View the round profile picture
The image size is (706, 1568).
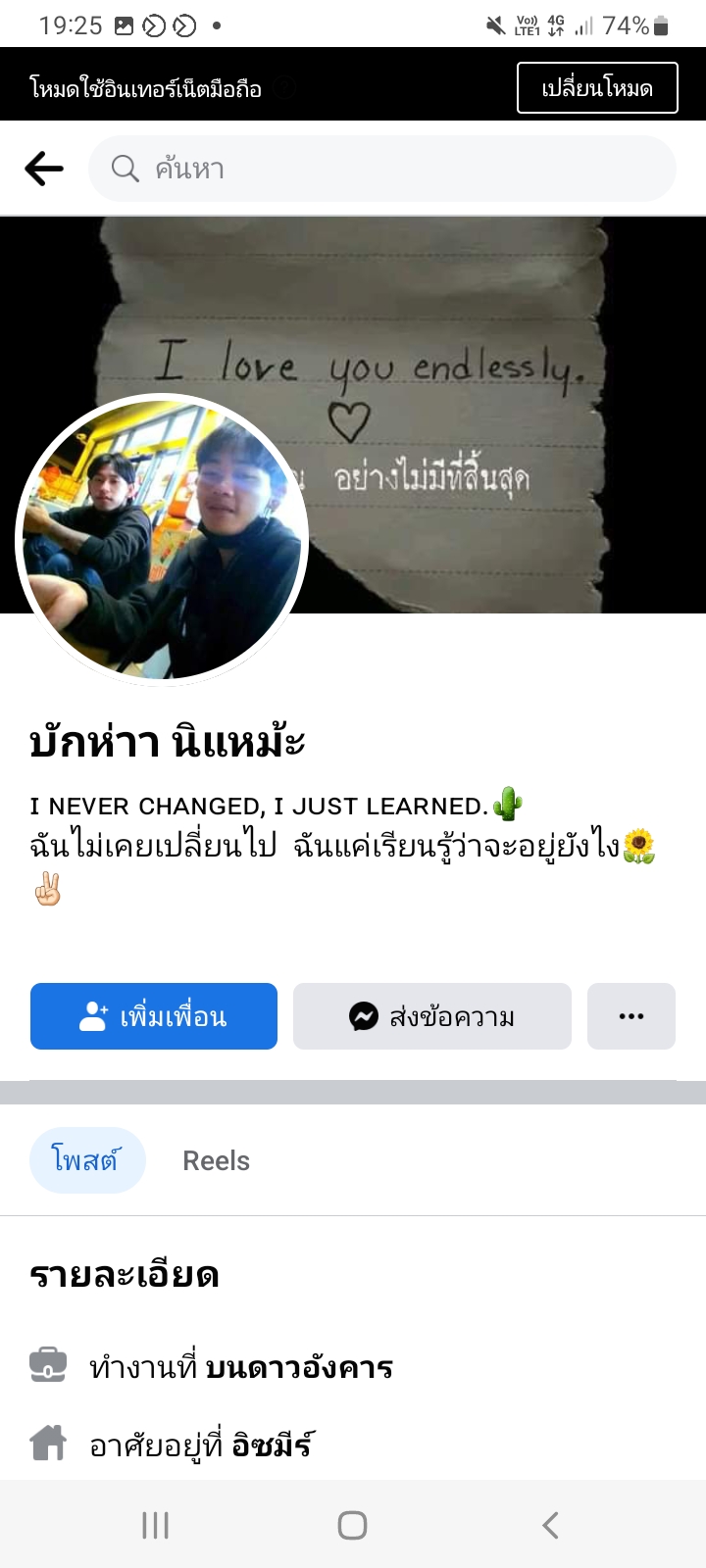point(163,539)
